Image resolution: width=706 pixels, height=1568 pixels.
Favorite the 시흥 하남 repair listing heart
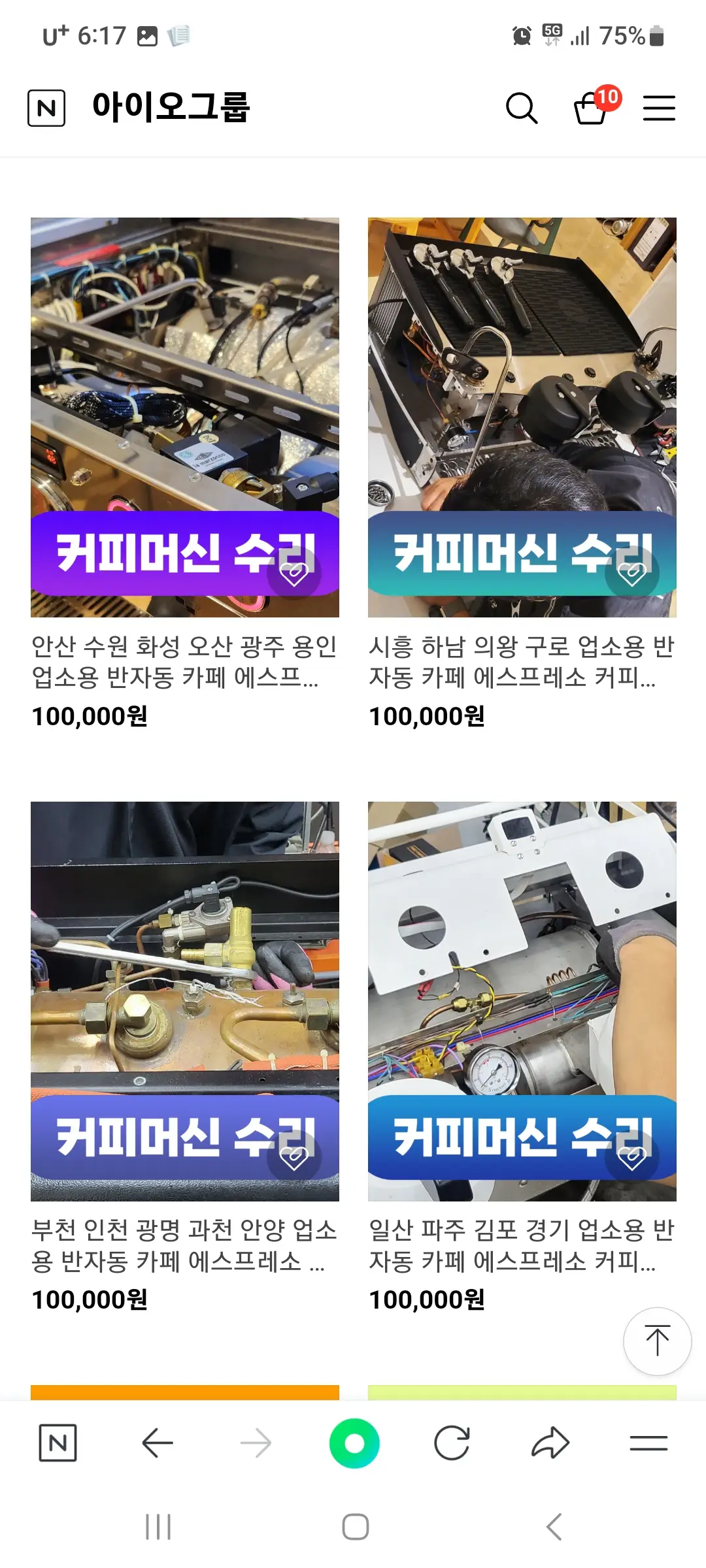click(631, 576)
